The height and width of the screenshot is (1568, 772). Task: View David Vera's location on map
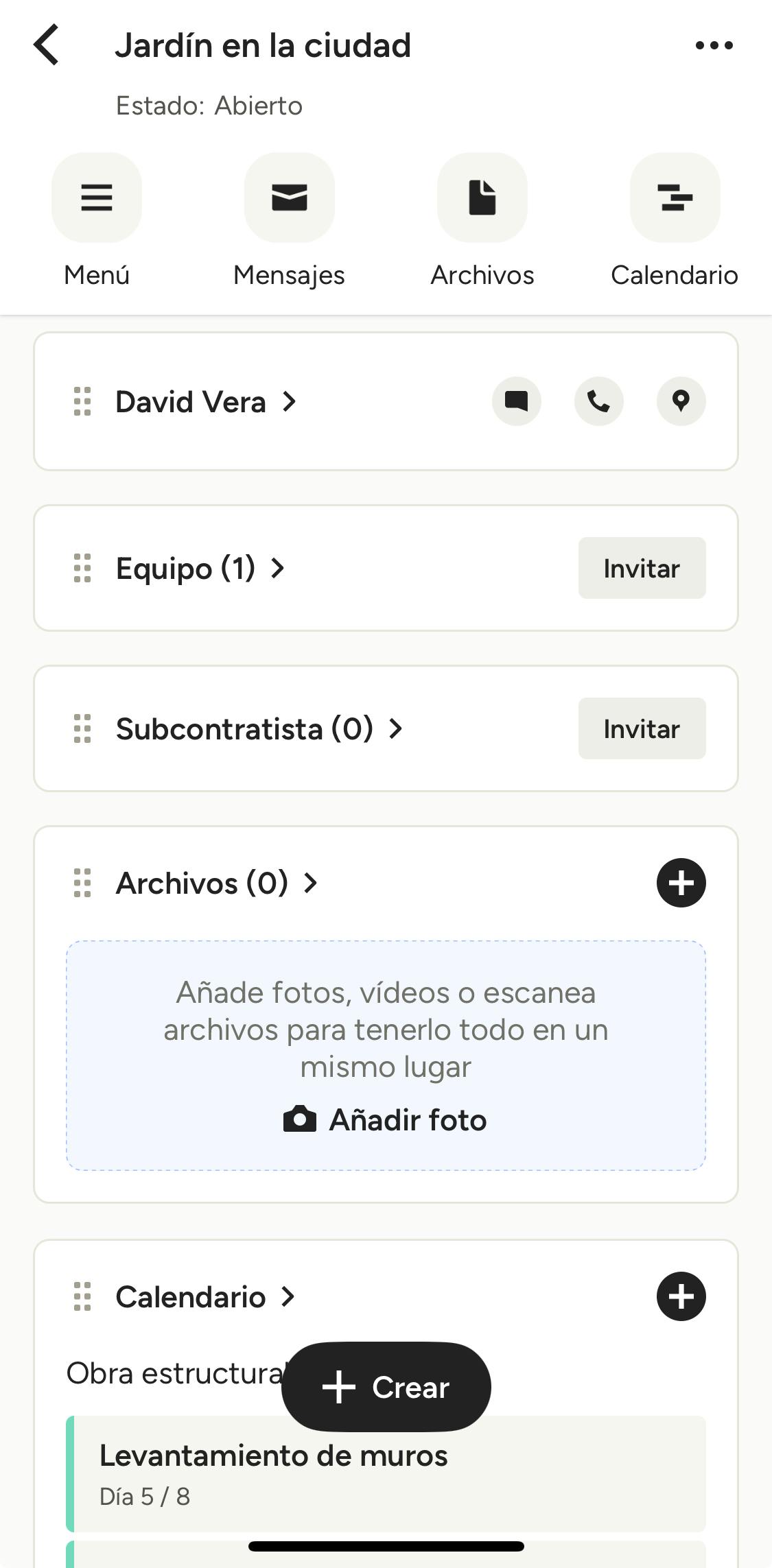681,401
